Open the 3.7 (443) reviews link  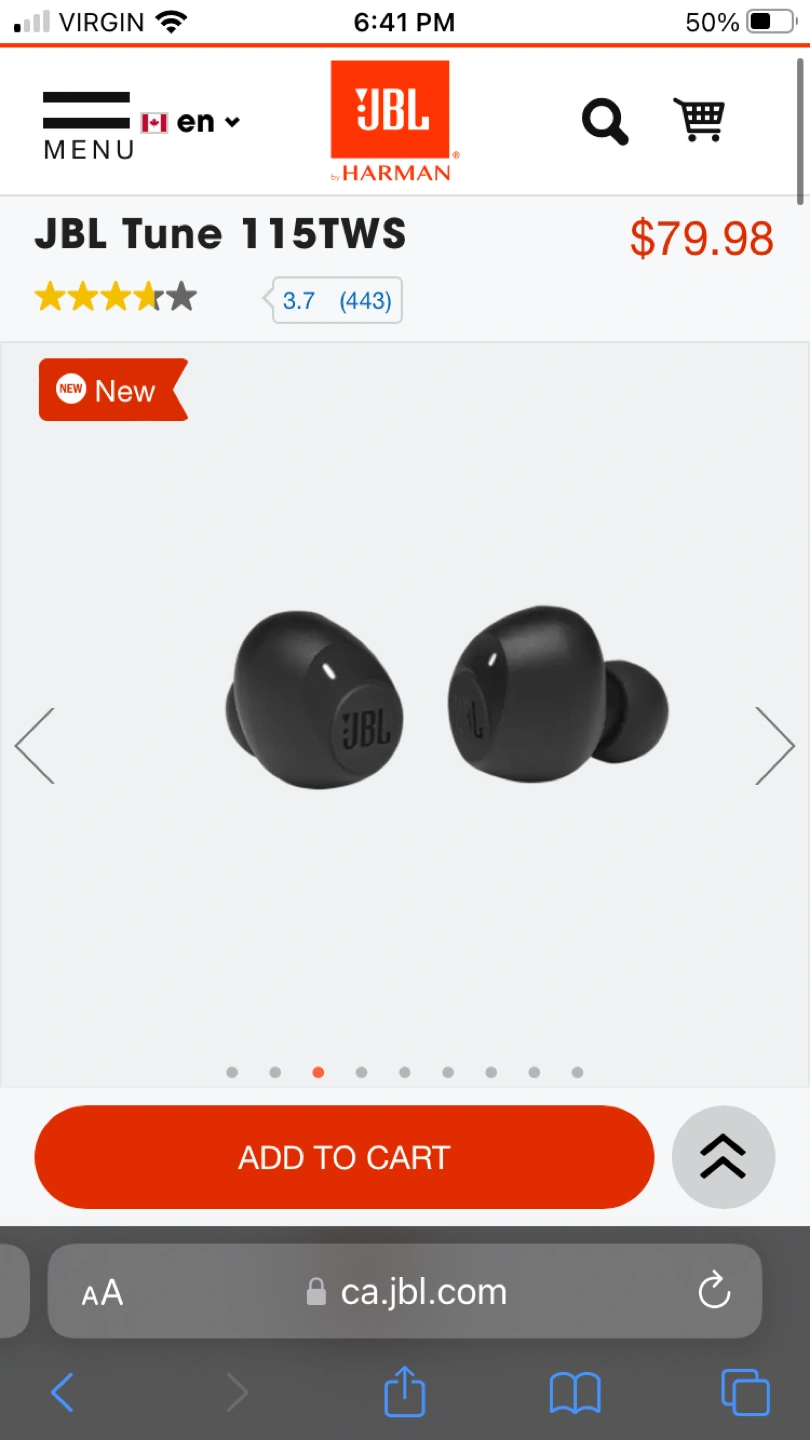click(x=337, y=300)
